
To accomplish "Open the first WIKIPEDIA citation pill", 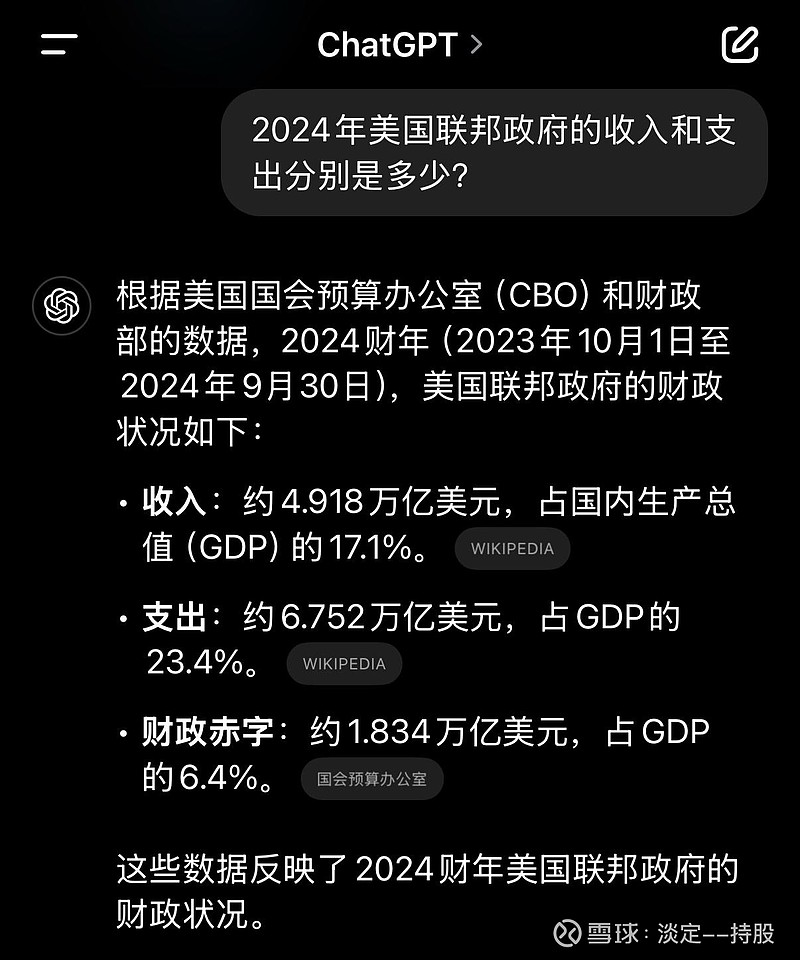I will point(512,548).
